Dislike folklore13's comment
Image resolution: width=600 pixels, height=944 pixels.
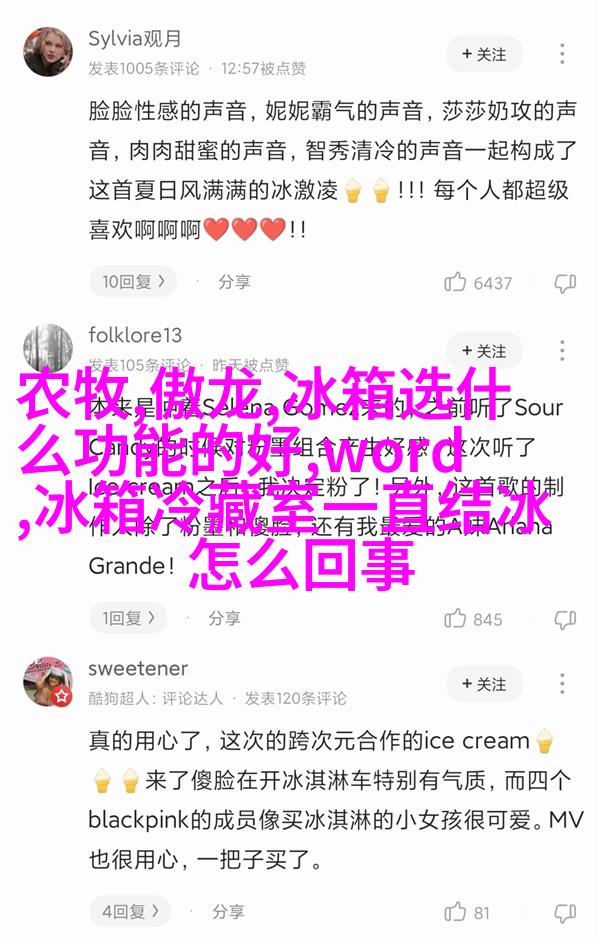[x=566, y=619]
